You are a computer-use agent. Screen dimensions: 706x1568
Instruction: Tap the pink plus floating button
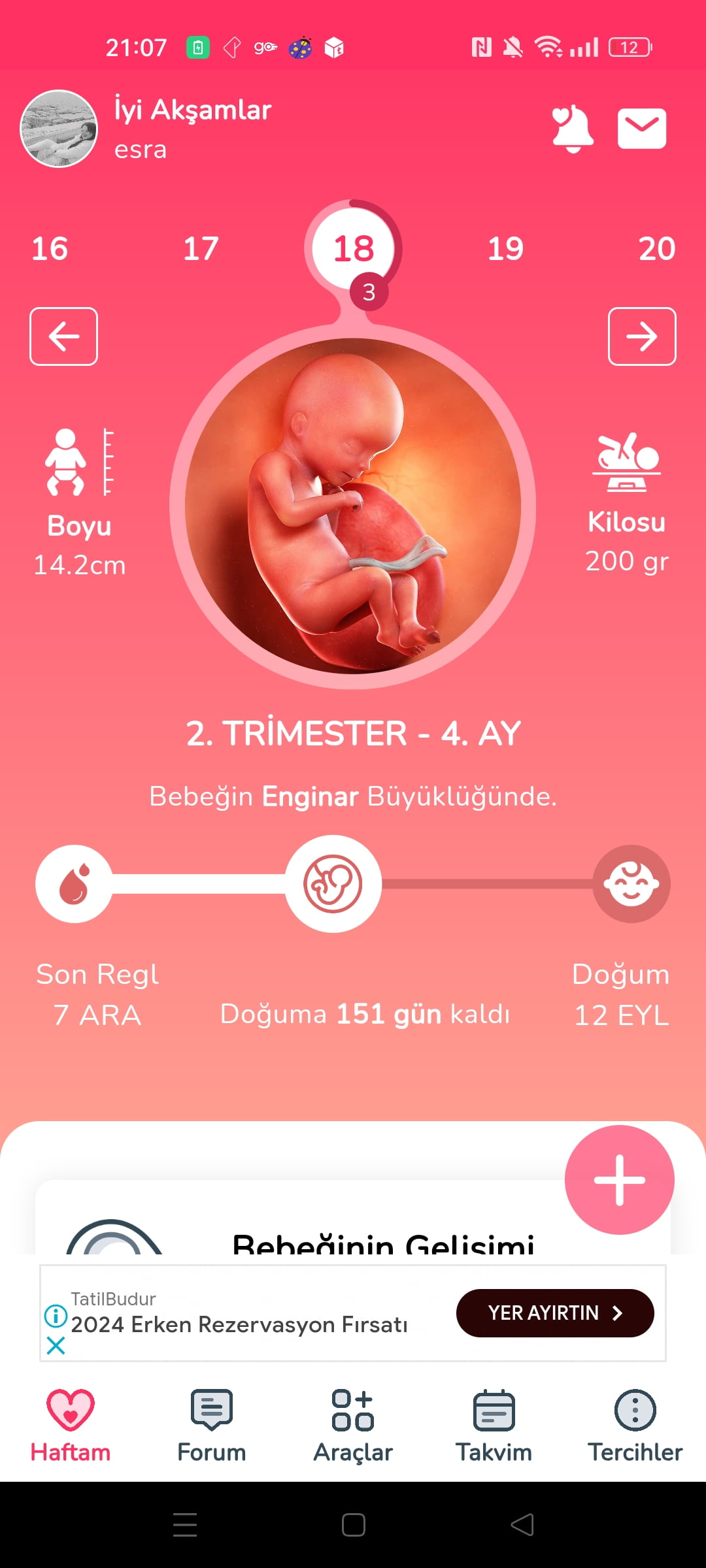coord(619,1180)
